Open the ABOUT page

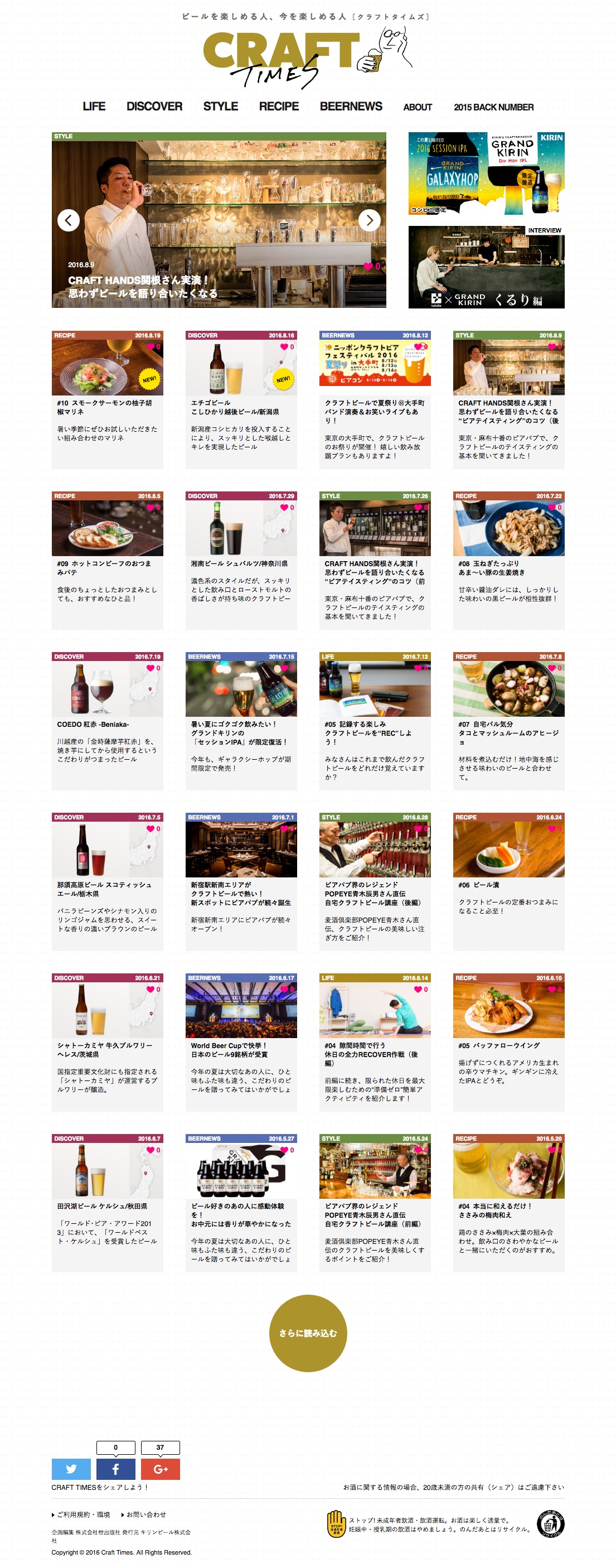pos(417,107)
